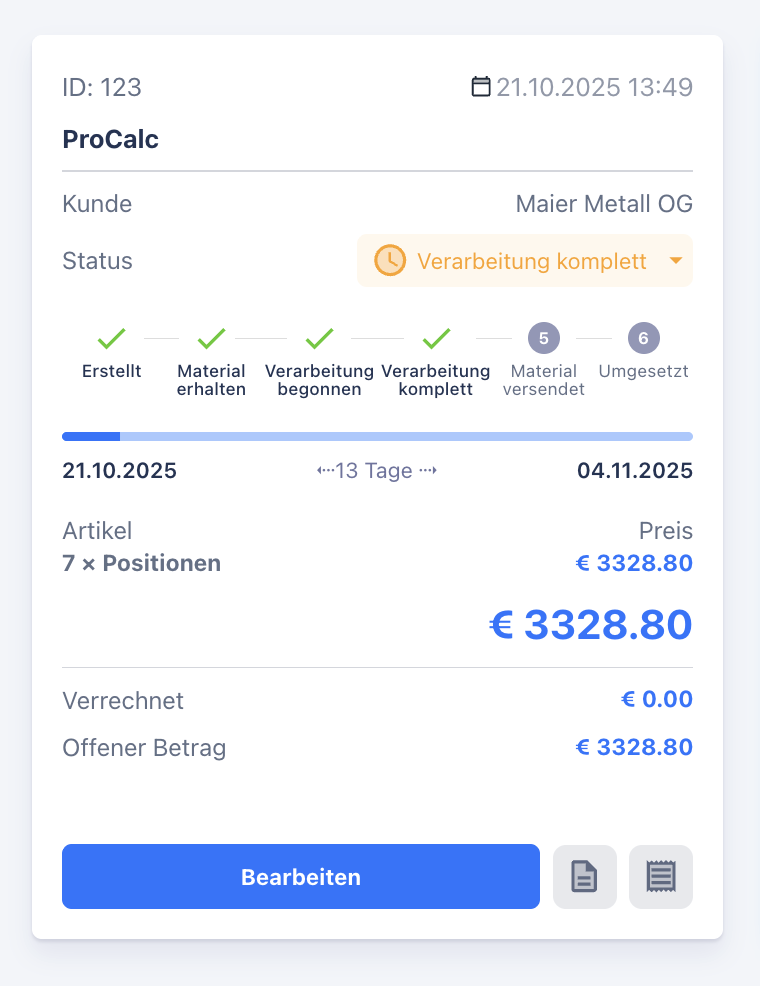Click the green checkmark above Erstellt
Viewport: 760px width, 986px height.
pyautogui.click(x=111, y=338)
